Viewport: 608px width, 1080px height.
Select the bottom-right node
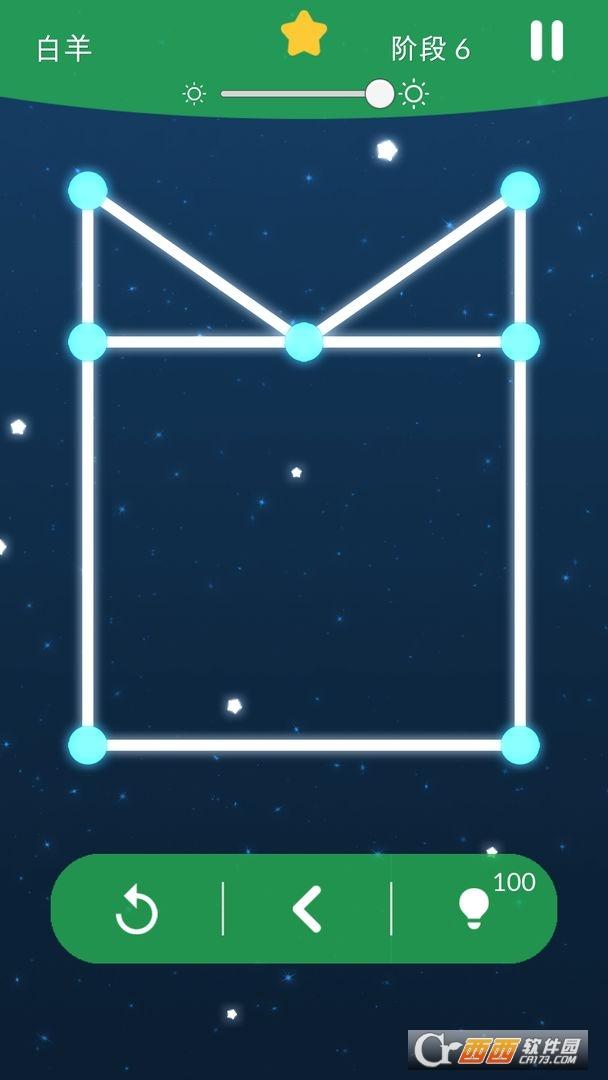point(520,745)
